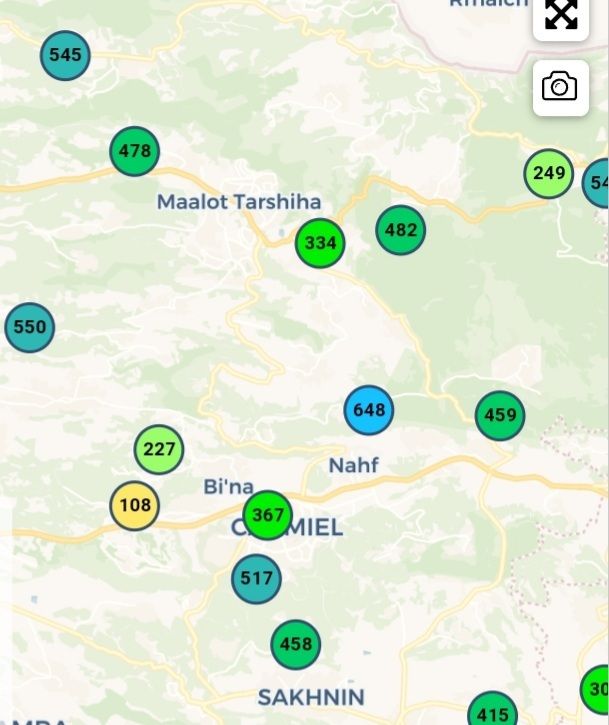Take a snapshot with the camera button

coord(560,87)
